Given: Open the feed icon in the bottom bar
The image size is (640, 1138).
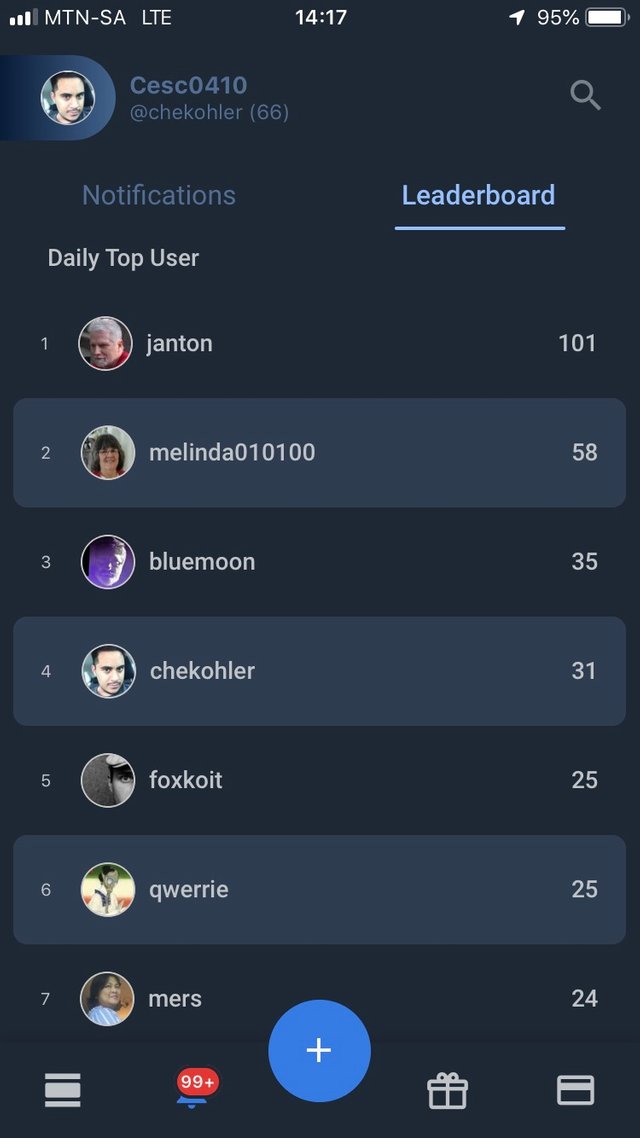Looking at the screenshot, I should tap(63, 1090).
